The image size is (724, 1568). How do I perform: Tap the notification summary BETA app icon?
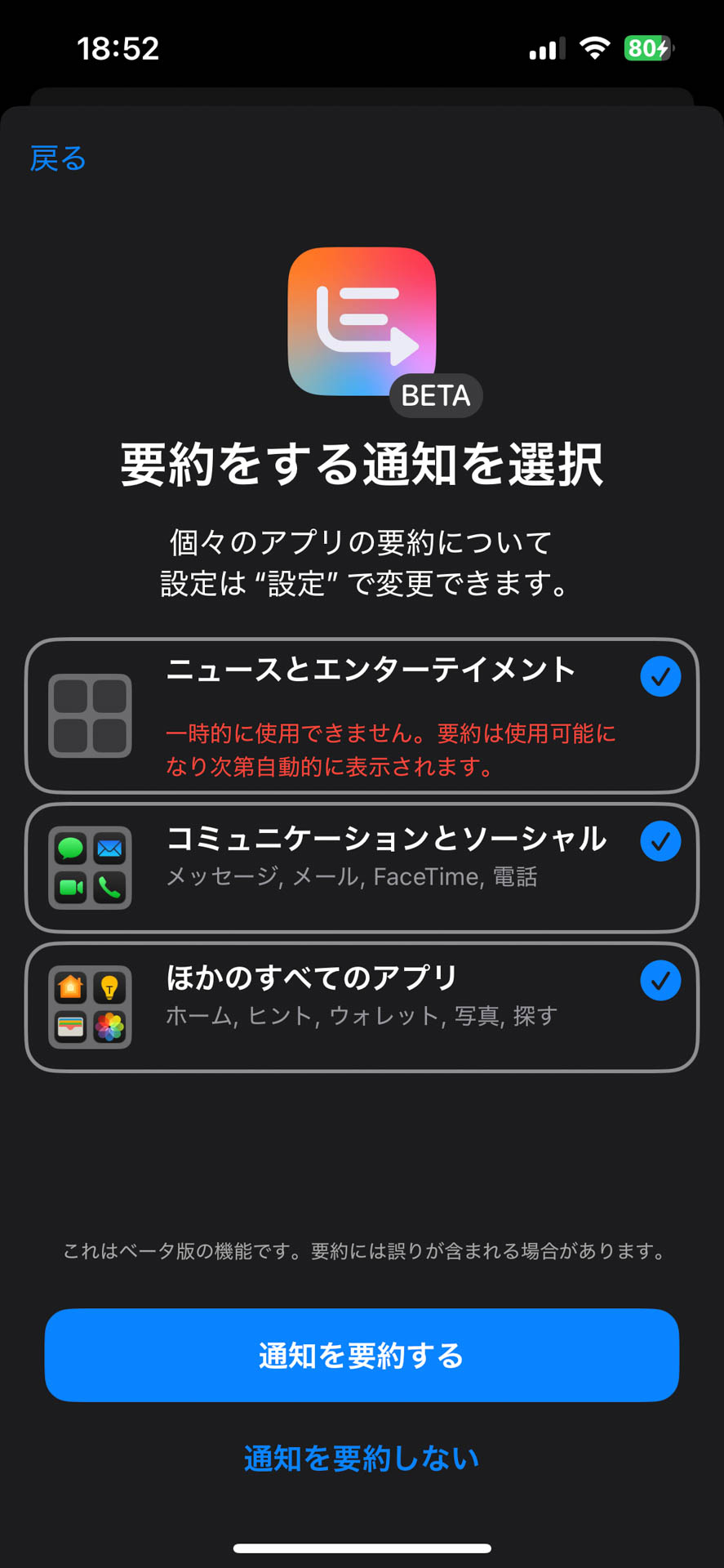(x=362, y=321)
